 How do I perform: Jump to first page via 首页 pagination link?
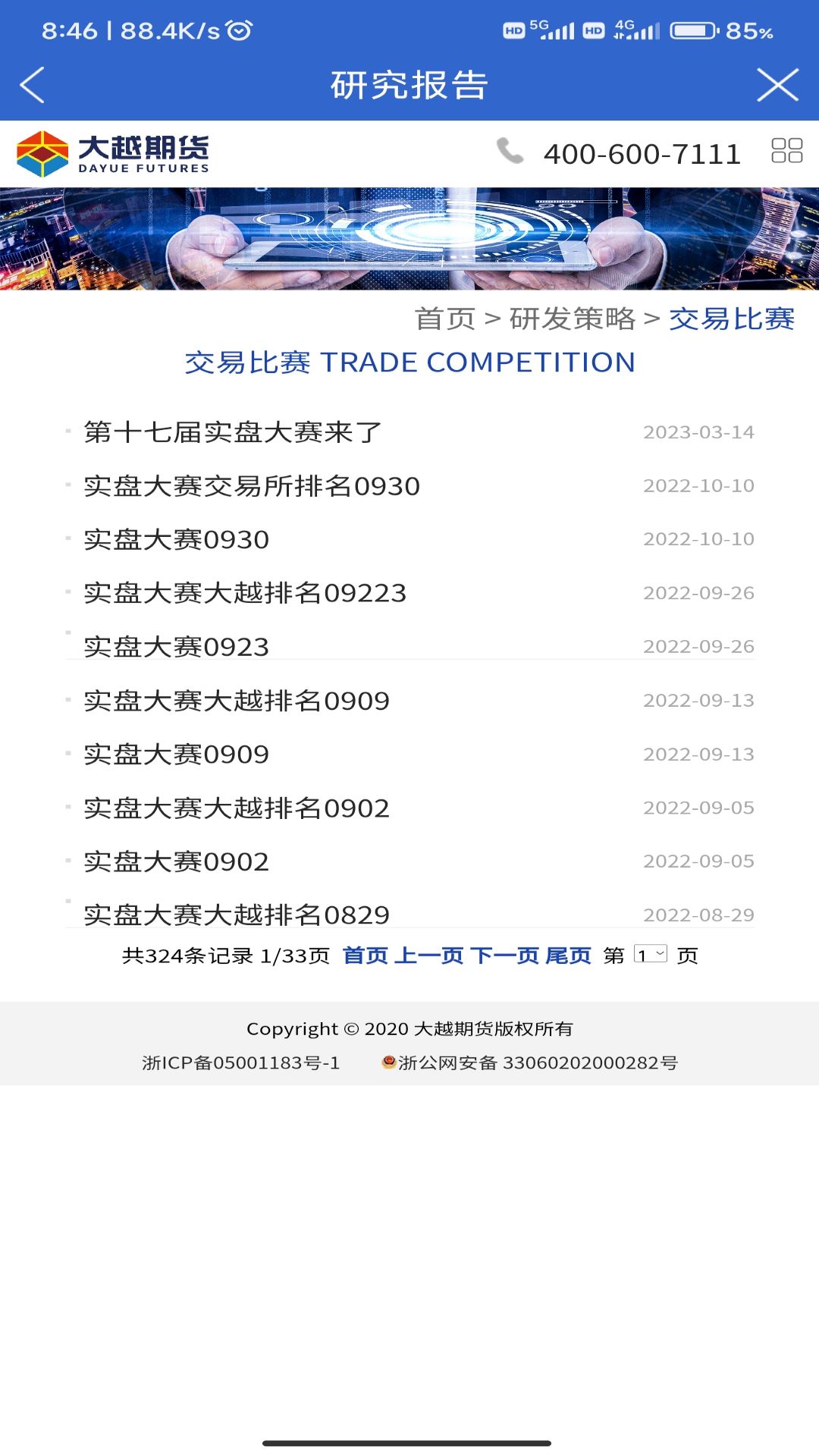(365, 955)
